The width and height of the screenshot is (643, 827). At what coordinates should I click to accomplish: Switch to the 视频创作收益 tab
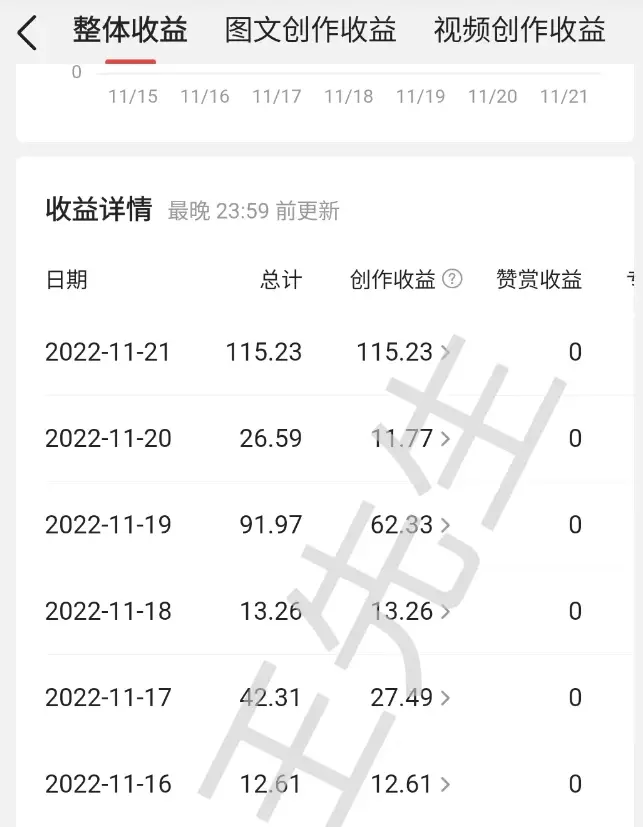(519, 31)
